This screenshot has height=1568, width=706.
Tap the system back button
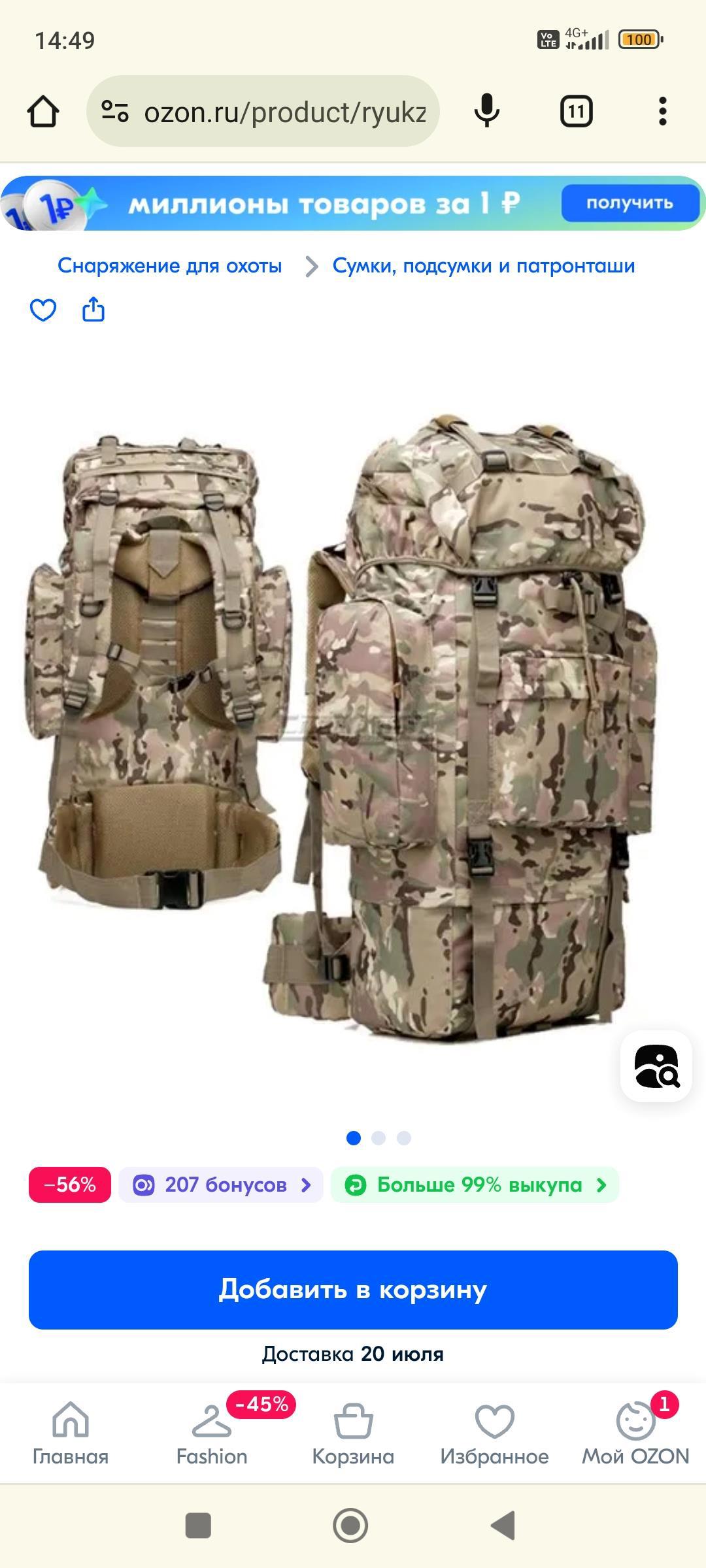pos(503,1526)
